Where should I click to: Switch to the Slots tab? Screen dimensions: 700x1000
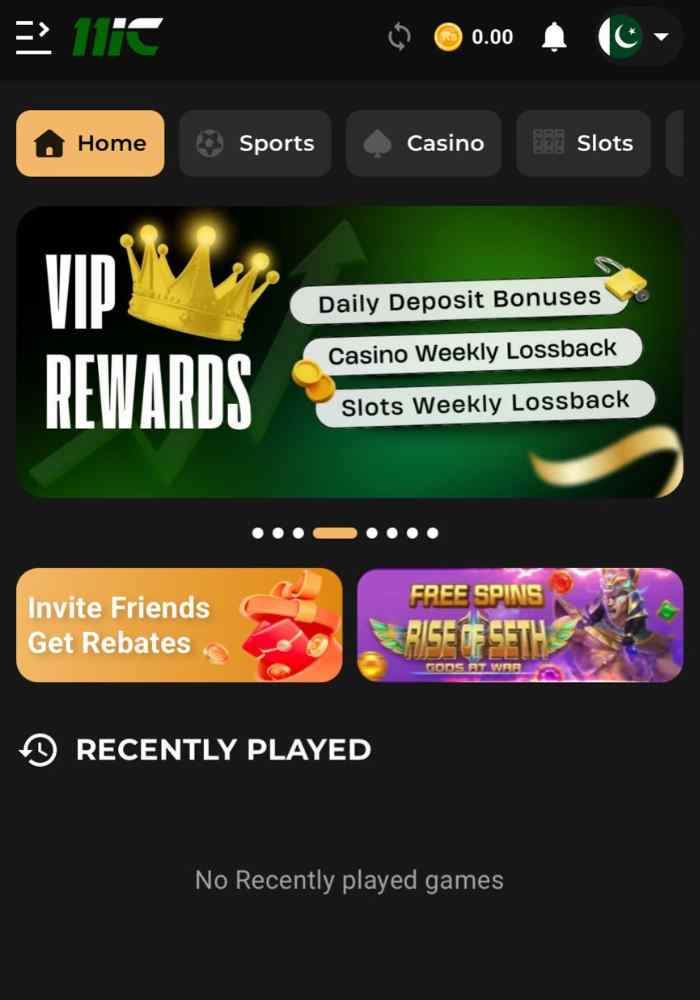pyautogui.click(x=583, y=143)
